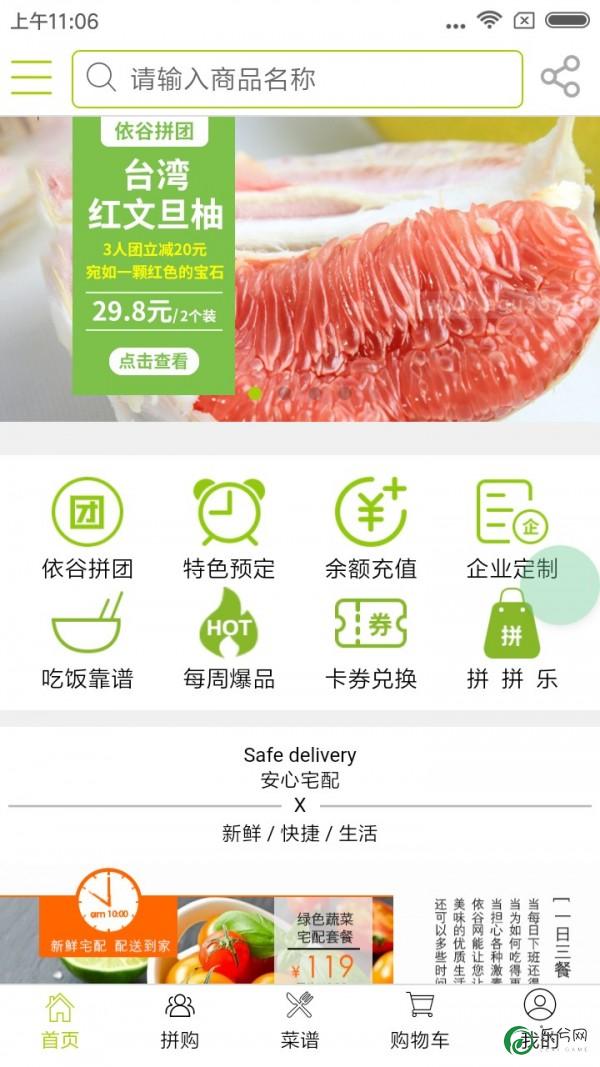Go to the 我的 profile tab

coord(539,1021)
